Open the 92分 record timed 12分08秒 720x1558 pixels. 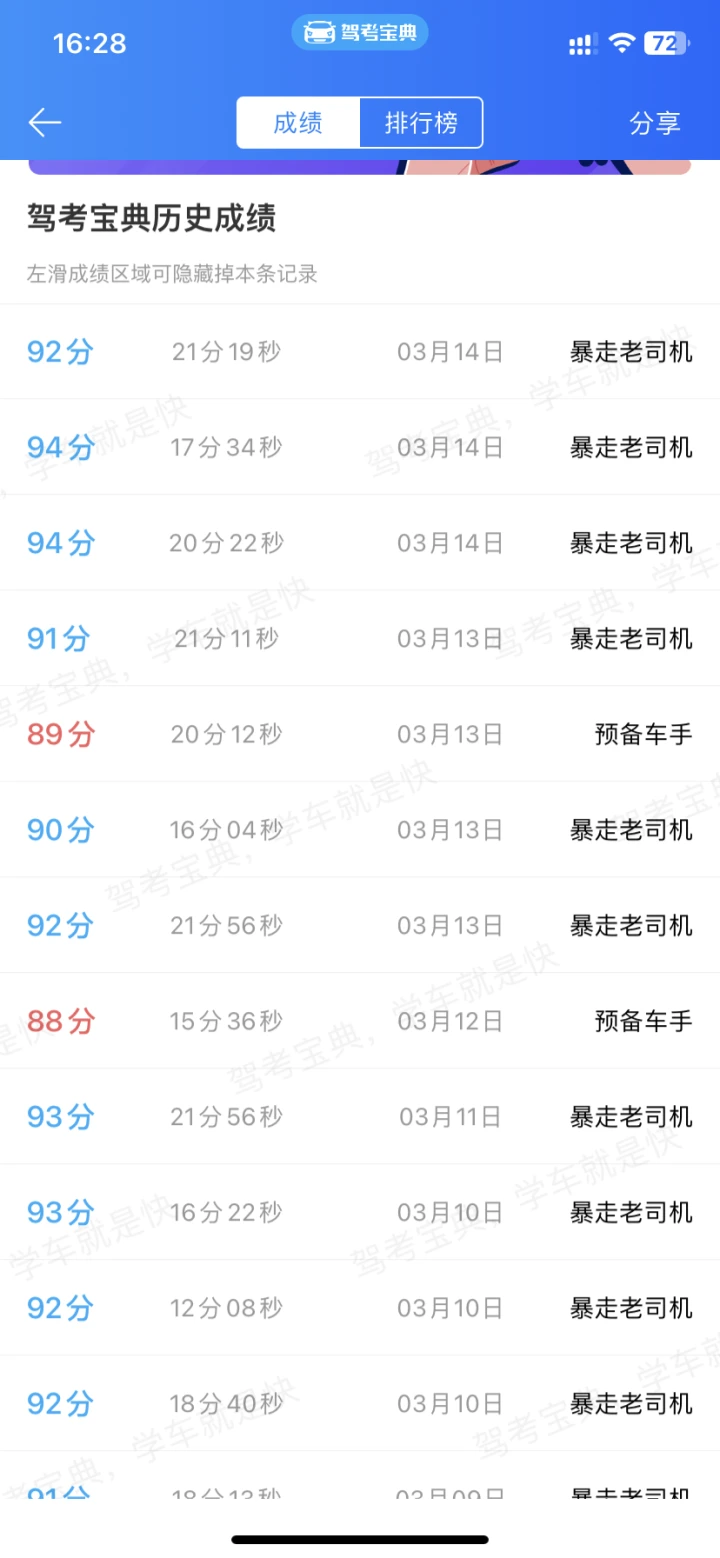360,1308
